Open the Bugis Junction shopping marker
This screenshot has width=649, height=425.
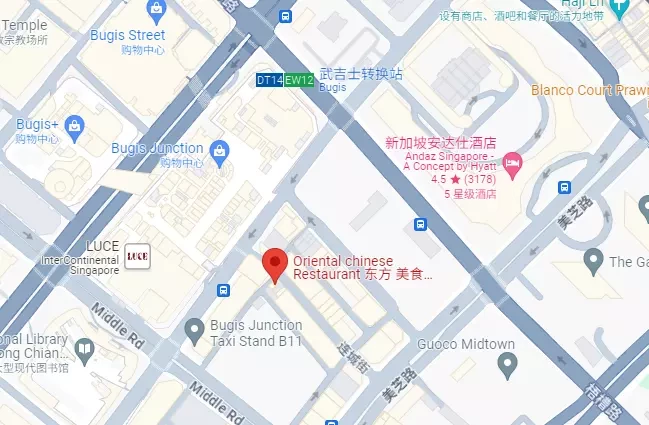pyautogui.click(x=222, y=151)
